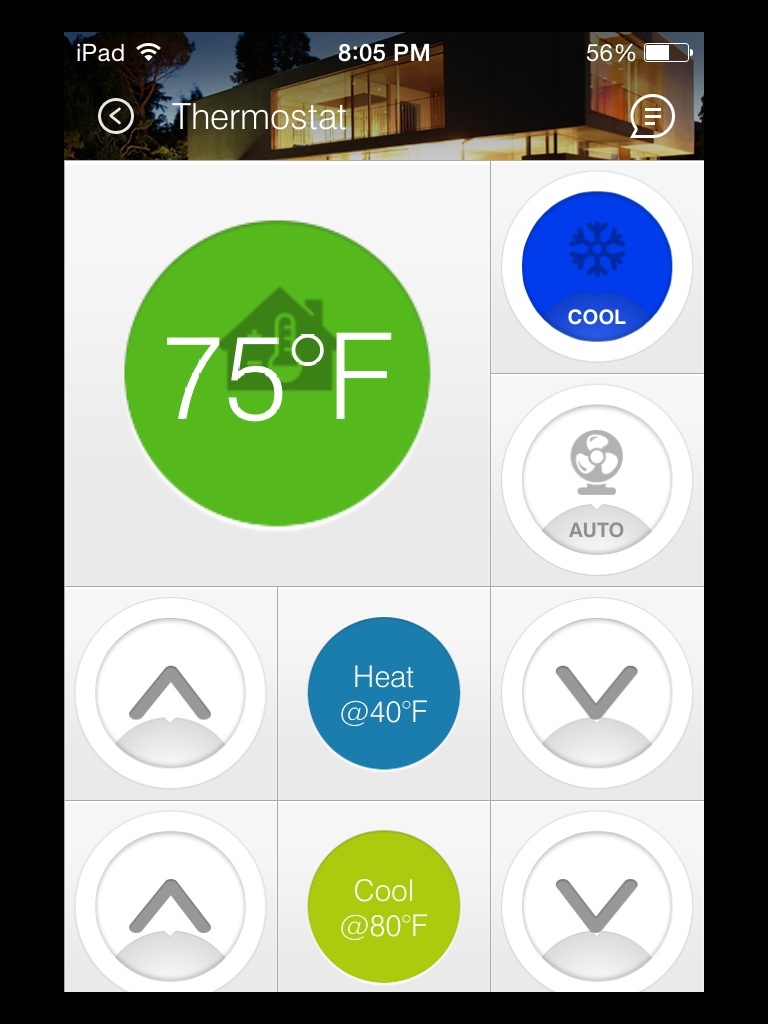Select the Heat @40°F circle
This screenshot has height=1024, width=768.
[x=384, y=693]
